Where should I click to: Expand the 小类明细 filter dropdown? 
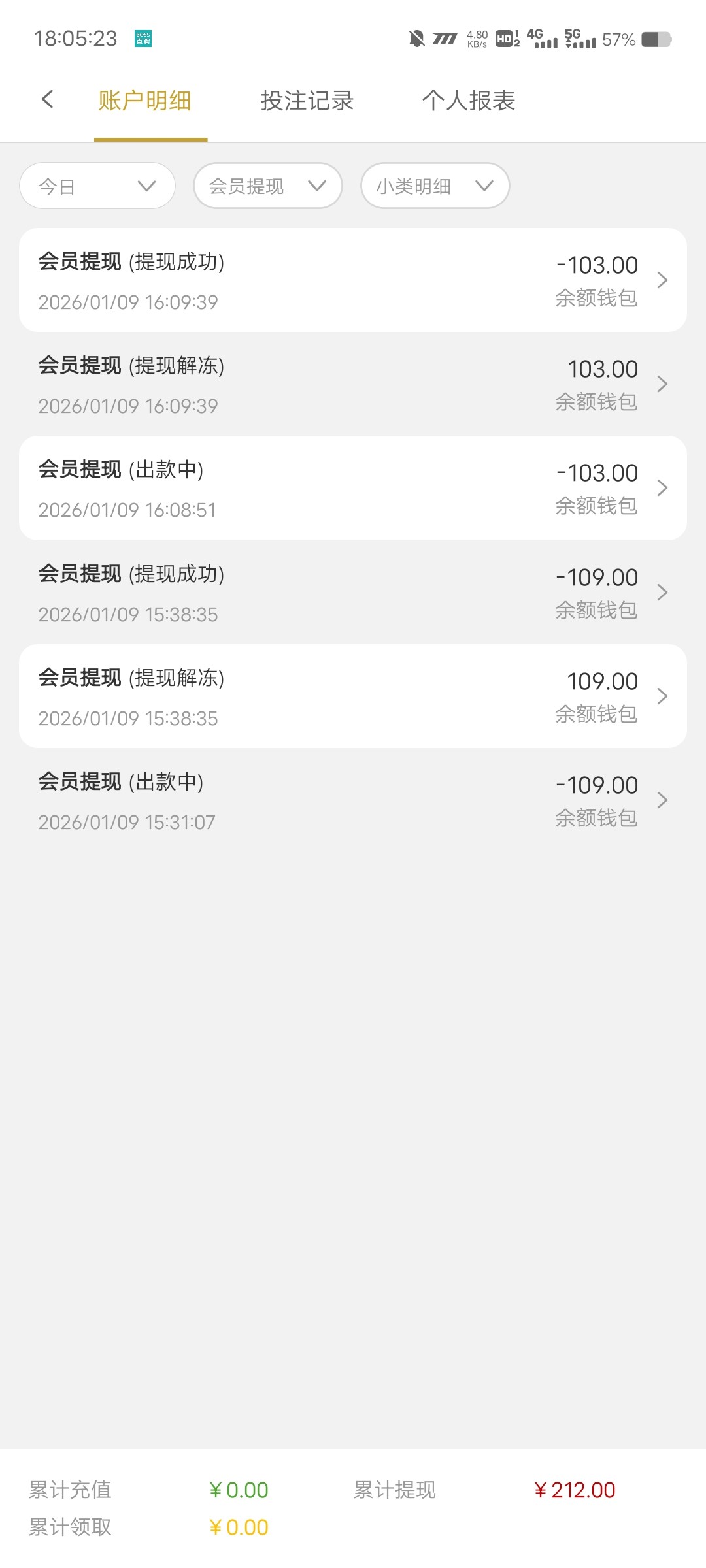pyautogui.click(x=435, y=186)
